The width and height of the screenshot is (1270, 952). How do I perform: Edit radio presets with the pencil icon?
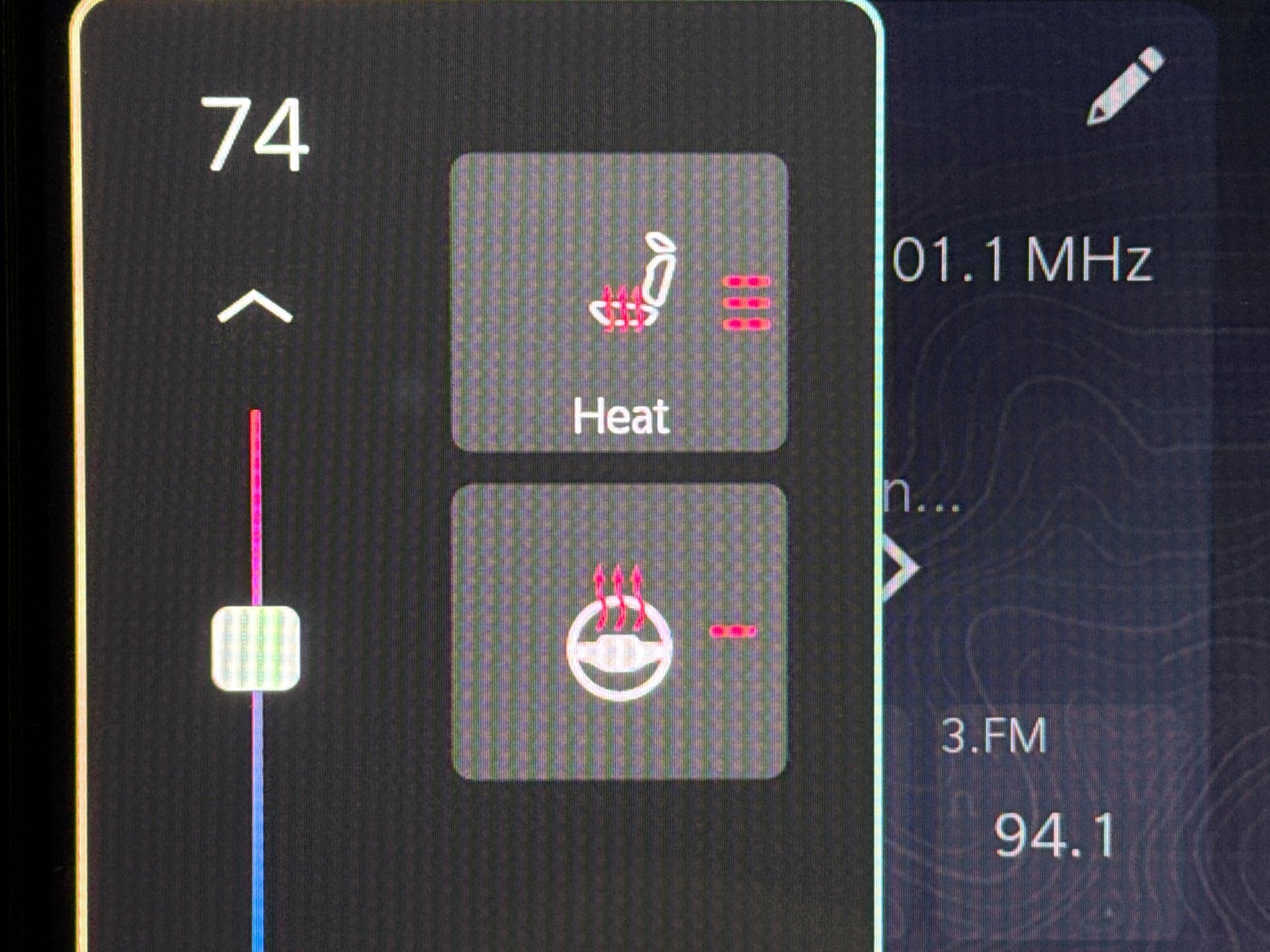[1125, 86]
